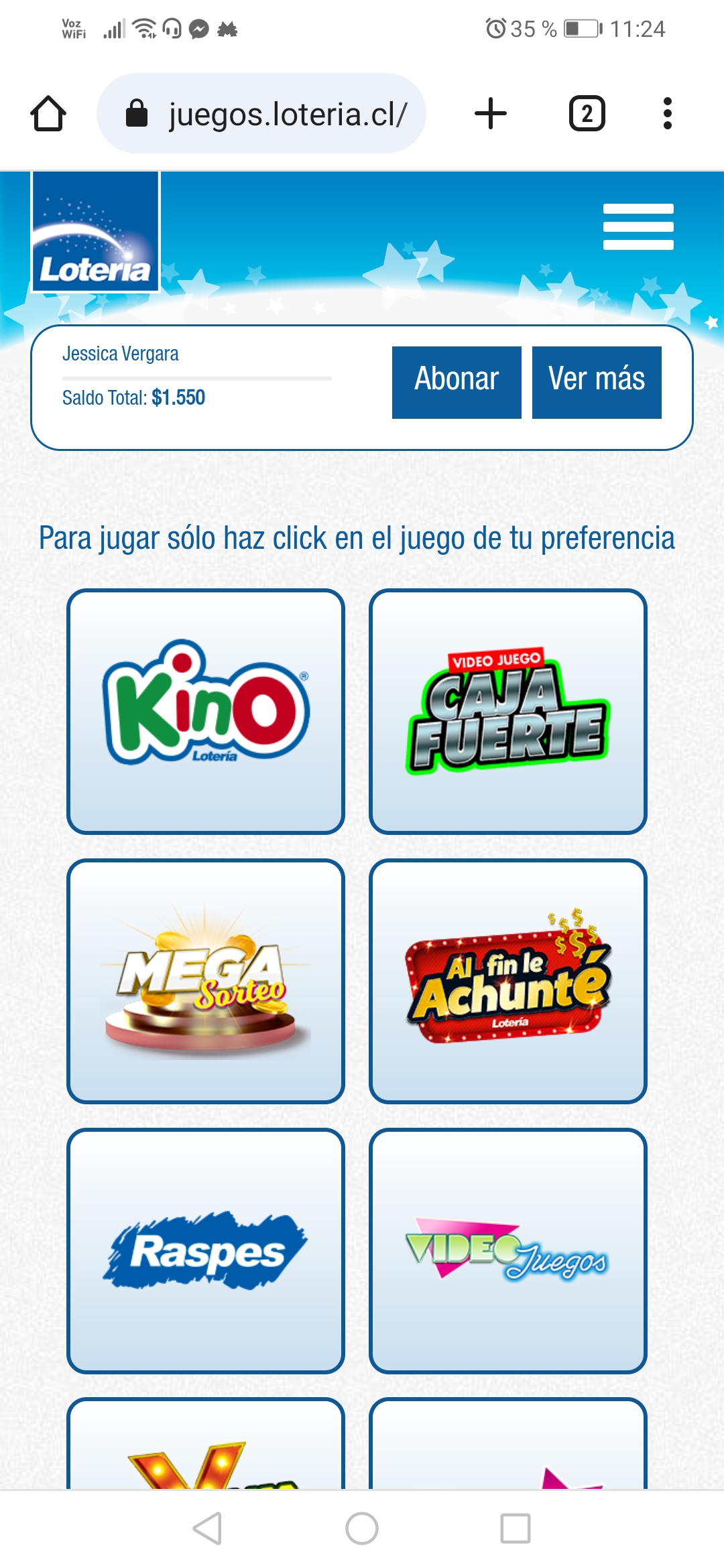
Task: Open the Kino game
Action: point(206,711)
